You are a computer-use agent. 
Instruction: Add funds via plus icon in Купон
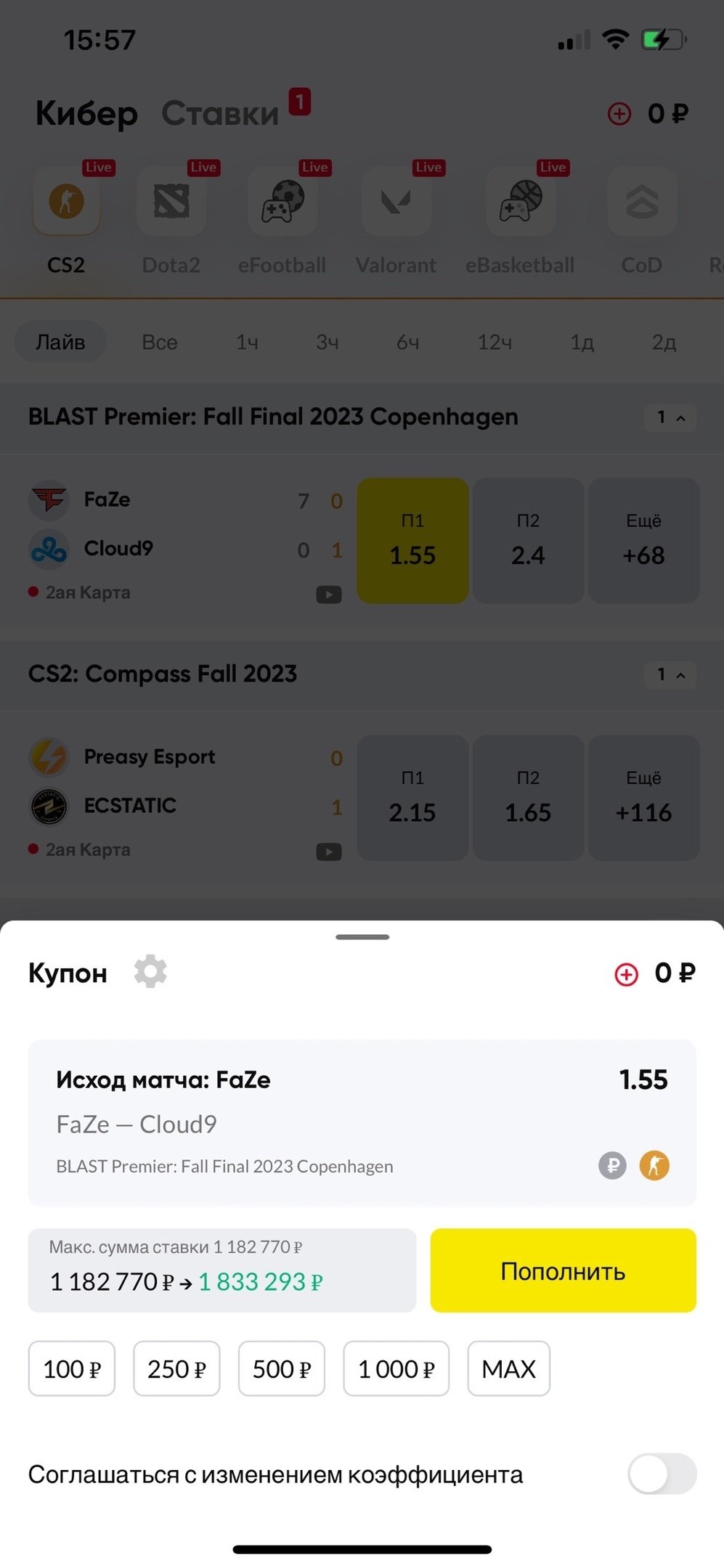pyautogui.click(x=626, y=974)
